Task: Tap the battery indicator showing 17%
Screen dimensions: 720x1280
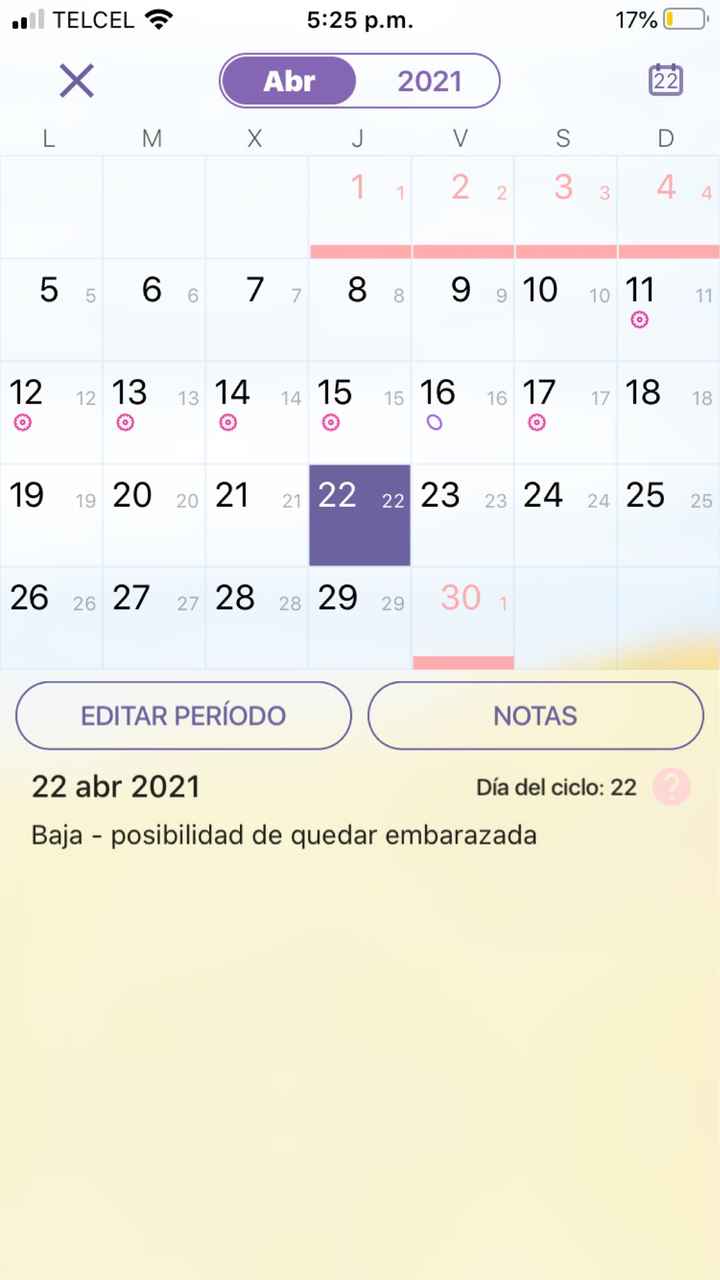Action: click(666, 18)
